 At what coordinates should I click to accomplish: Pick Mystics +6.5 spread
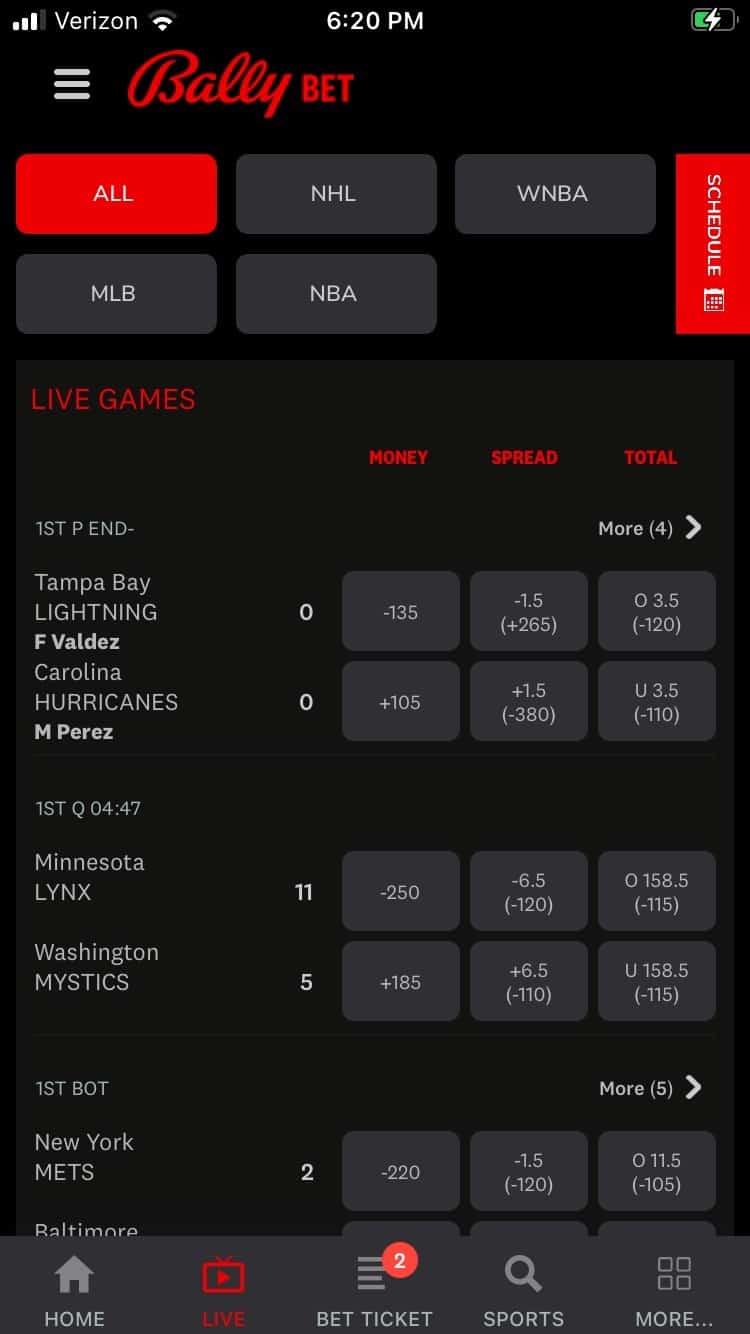[528, 980]
